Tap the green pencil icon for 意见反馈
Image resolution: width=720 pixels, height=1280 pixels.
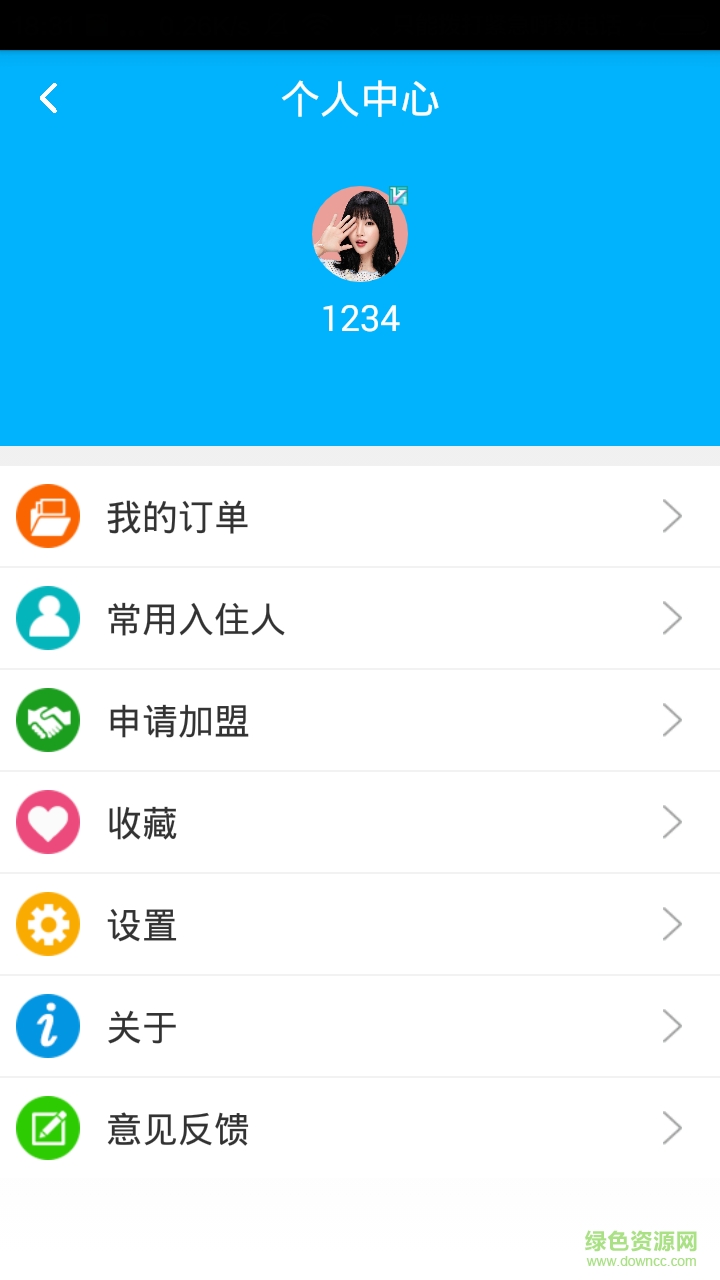pyautogui.click(x=47, y=1128)
